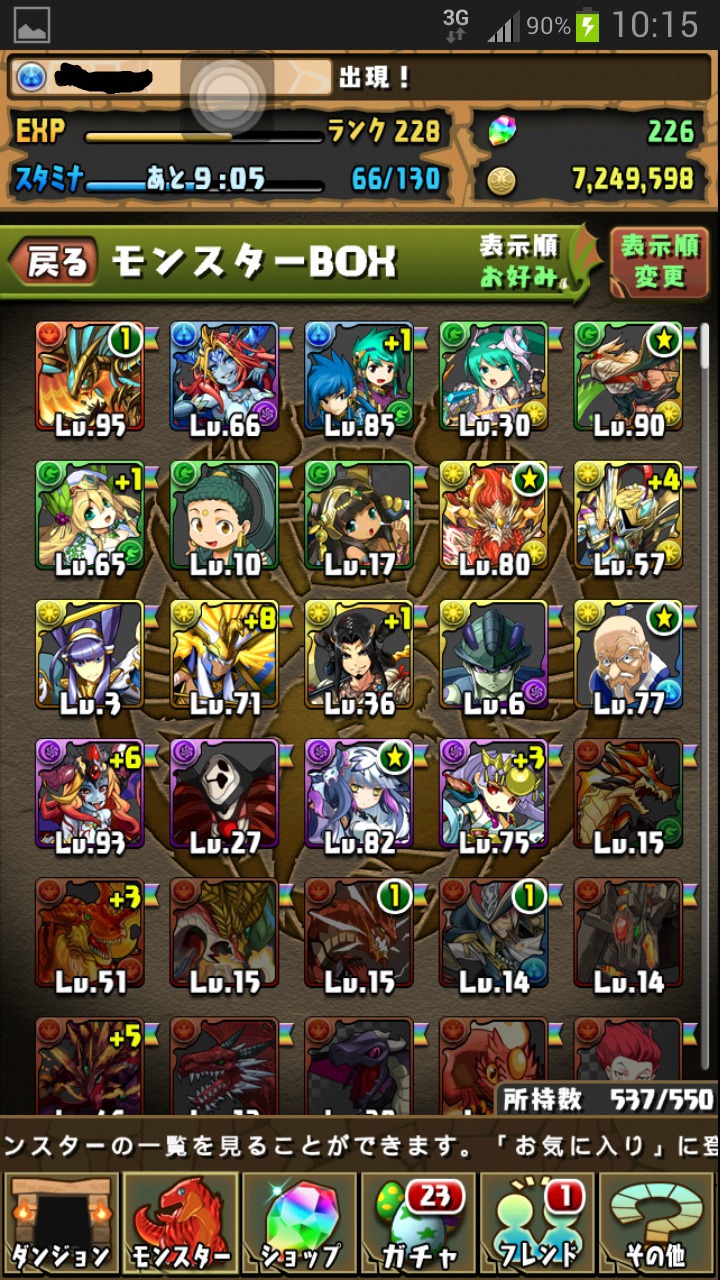This screenshot has height=1280, width=720.
Task: Select the Lv.85 monster
Action: [x=360, y=380]
